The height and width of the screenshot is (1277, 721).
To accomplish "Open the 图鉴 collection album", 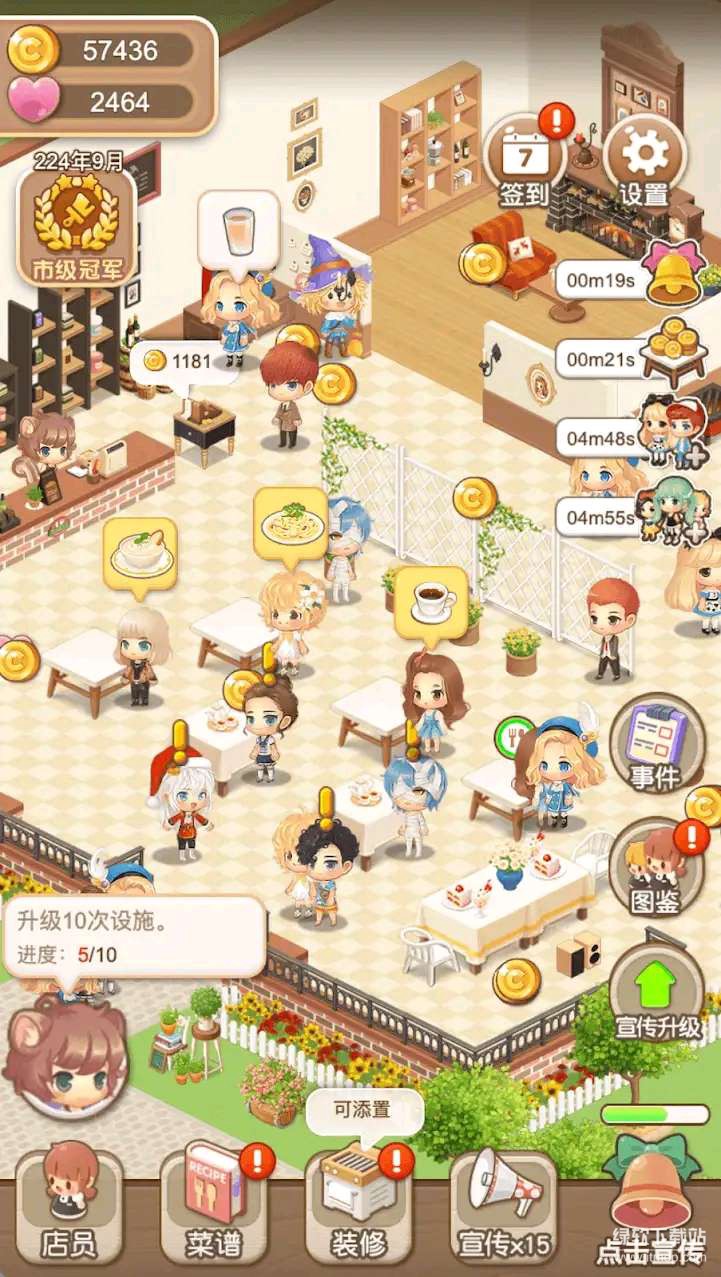I will 655,866.
